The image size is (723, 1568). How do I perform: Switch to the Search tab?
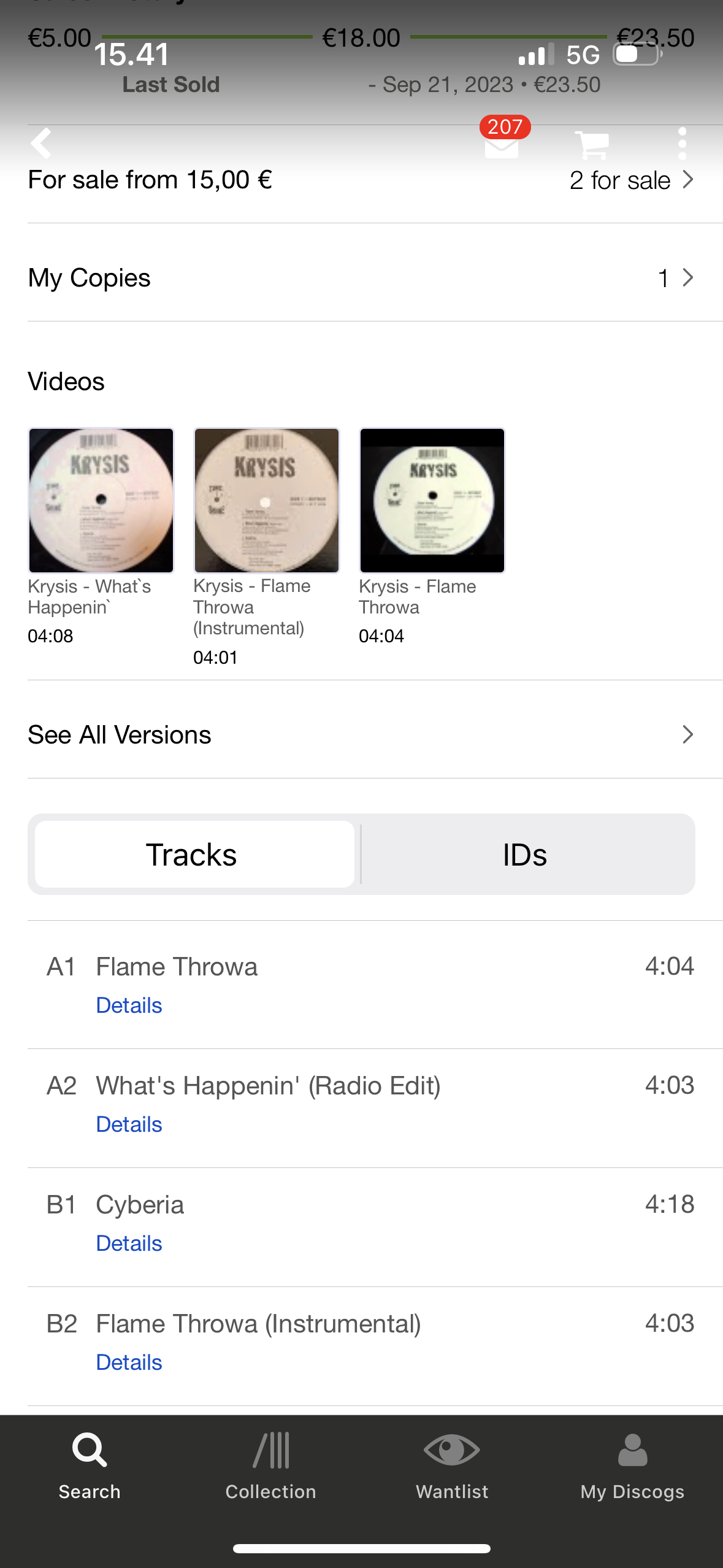pyautogui.click(x=90, y=1466)
